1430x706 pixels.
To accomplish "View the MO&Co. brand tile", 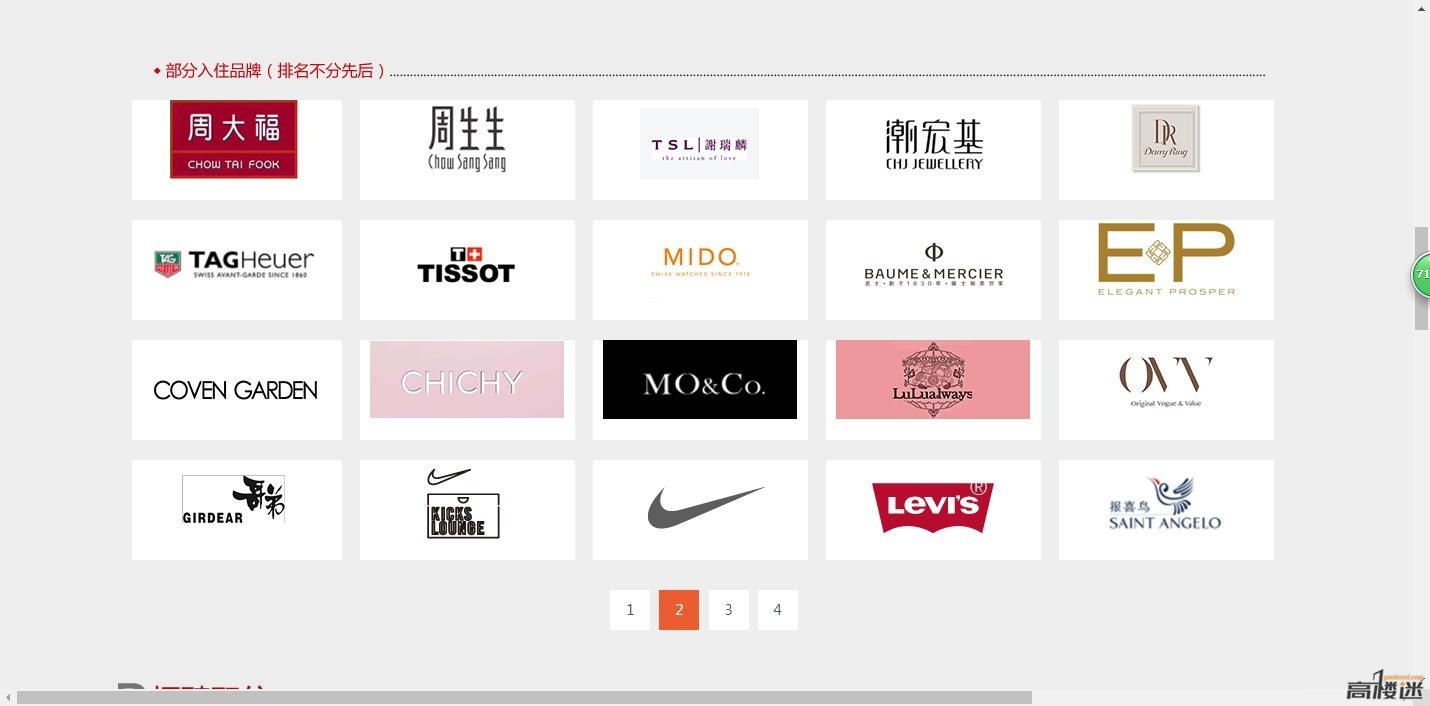I will coord(700,380).
